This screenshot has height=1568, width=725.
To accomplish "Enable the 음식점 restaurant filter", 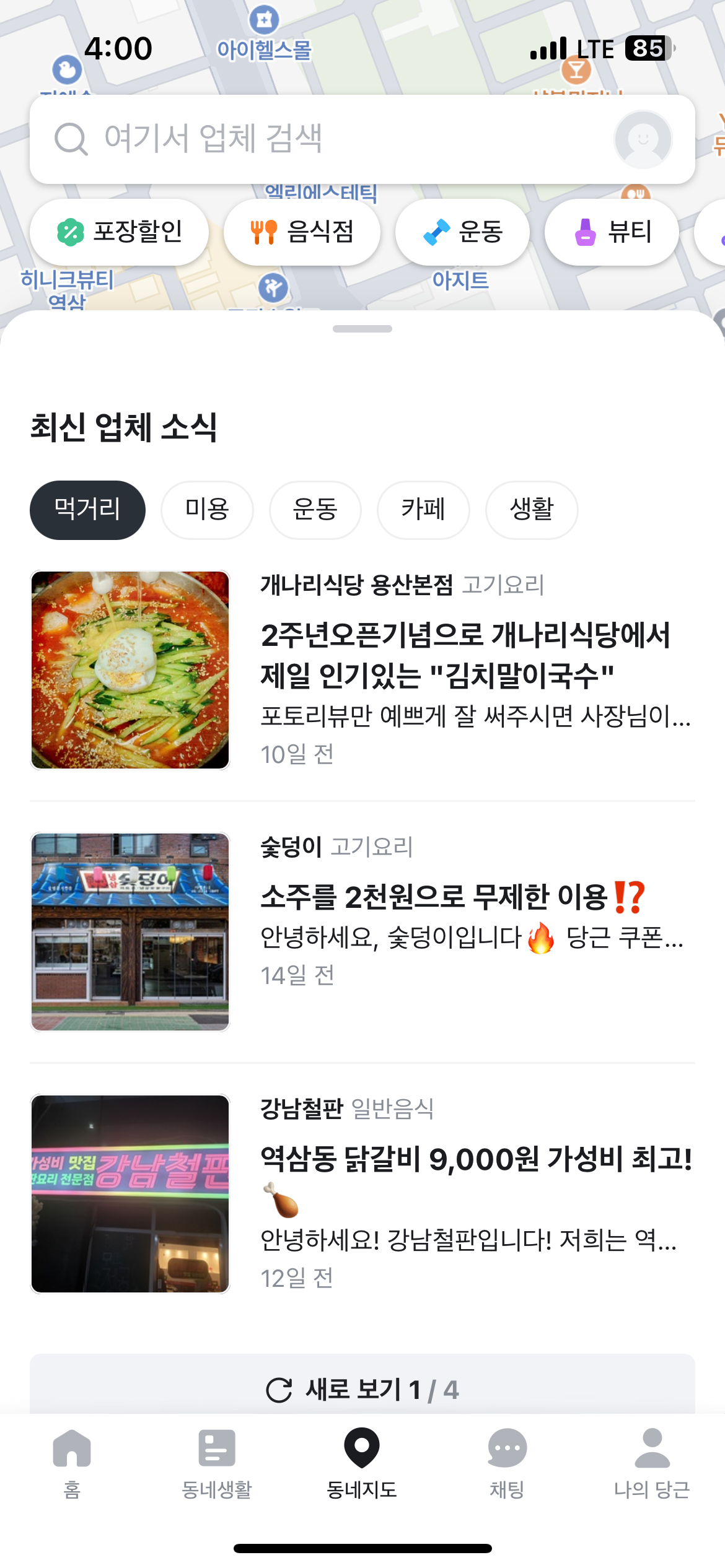I will click(x=302, y=232).
